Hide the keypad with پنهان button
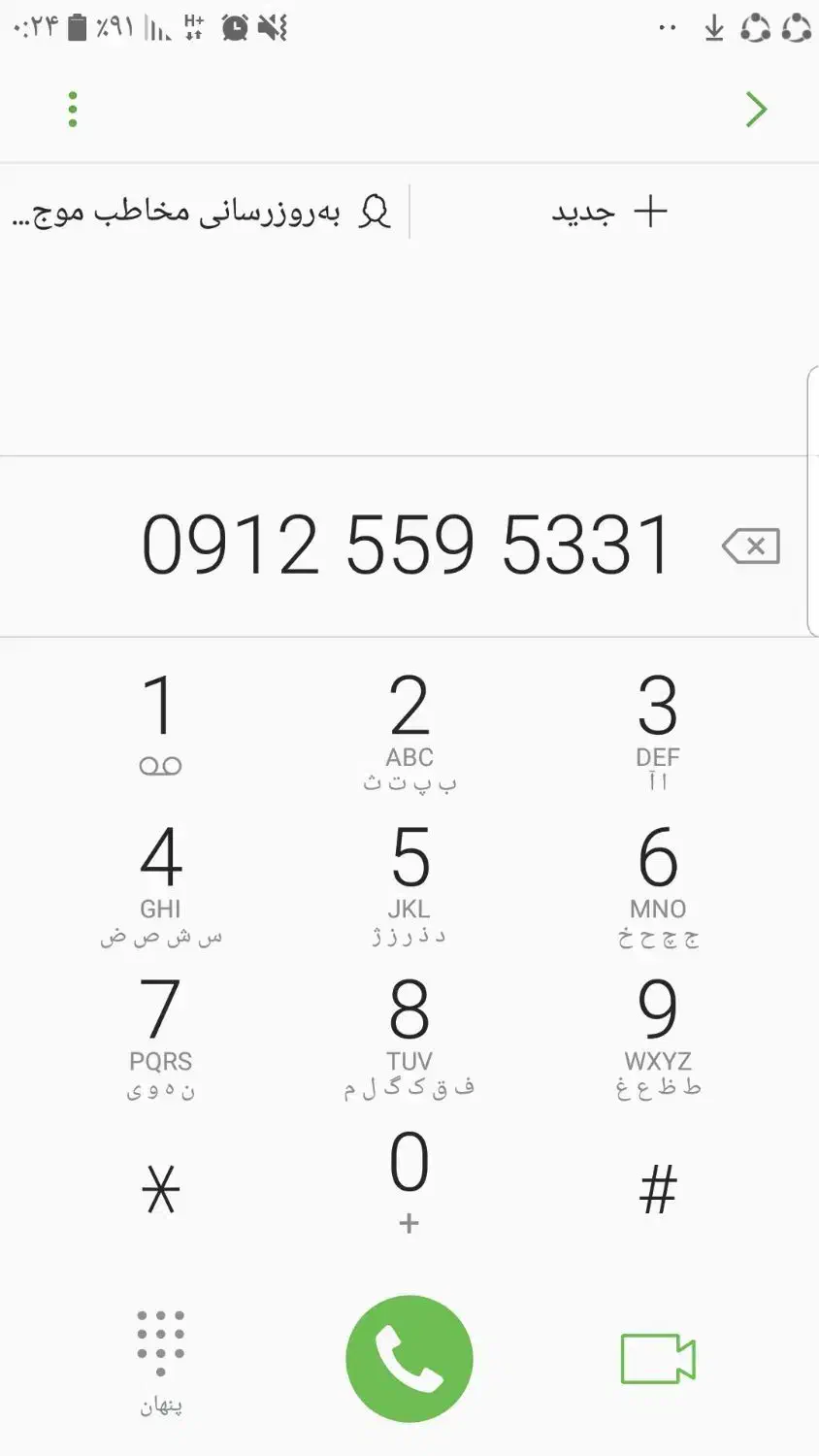Screen dimensions: 819x1456 (x=160, y=1359)
